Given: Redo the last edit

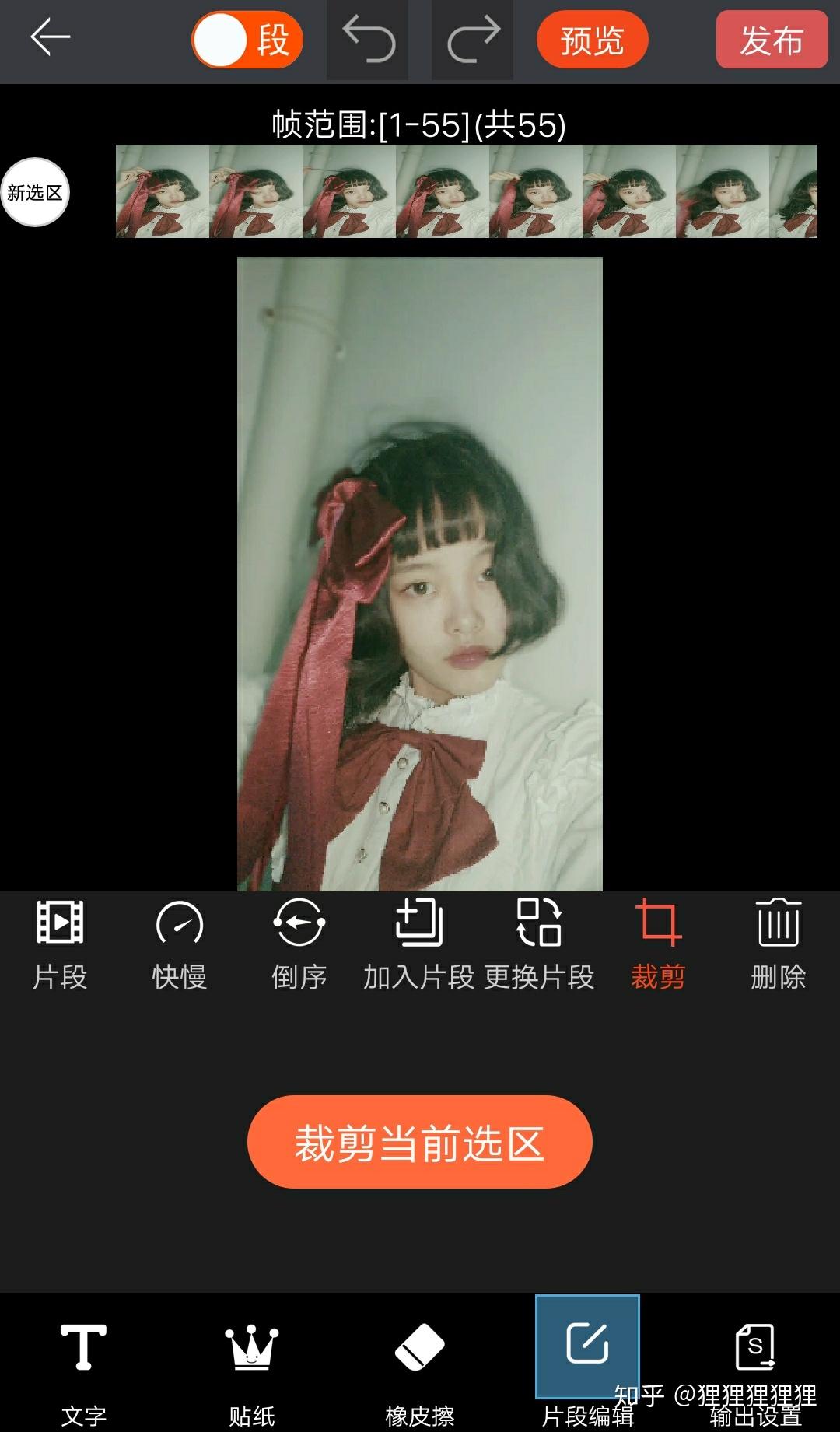Looking at the screenshot, I should coord(473,40).
